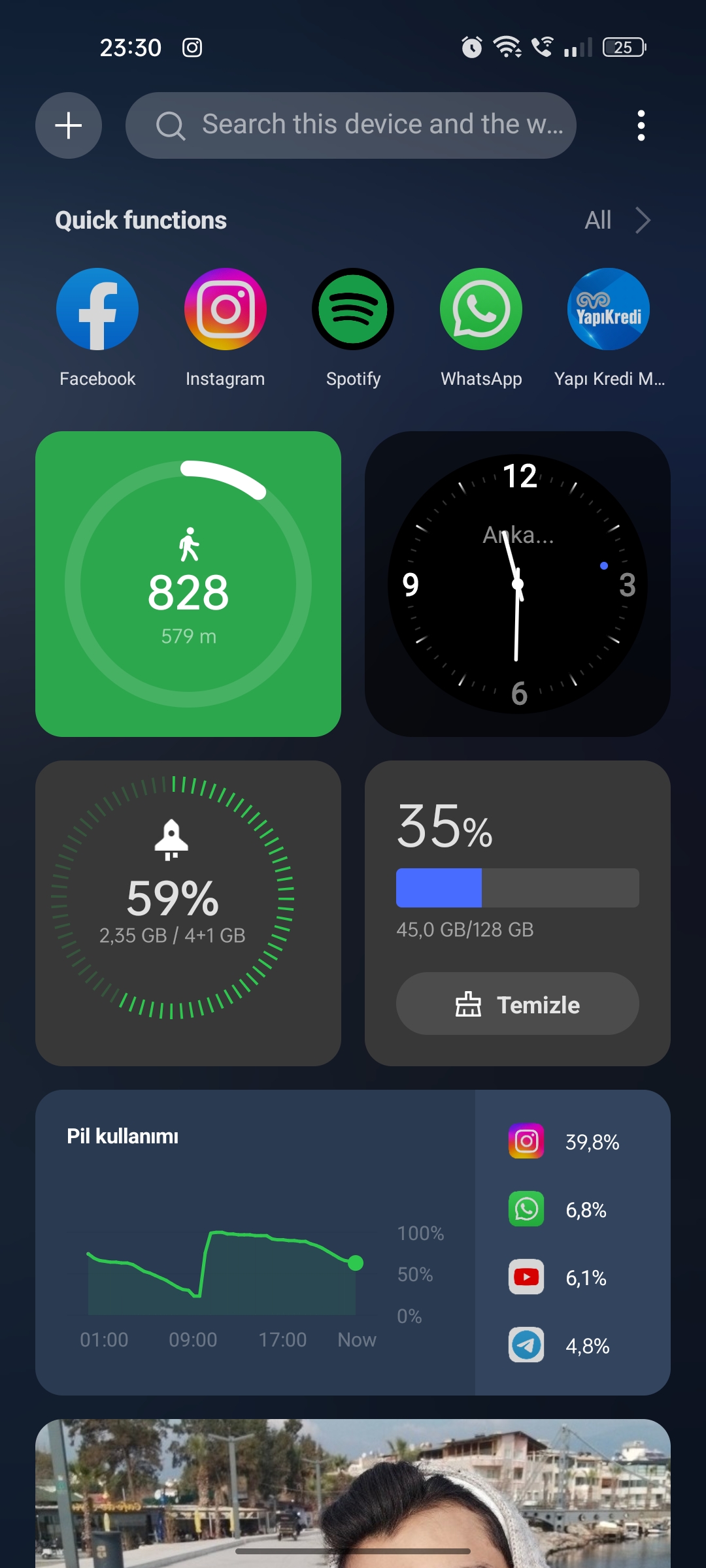View All quick functions
The height and width of the screenshot is (1568, 706).
click(x=618, y=220)
